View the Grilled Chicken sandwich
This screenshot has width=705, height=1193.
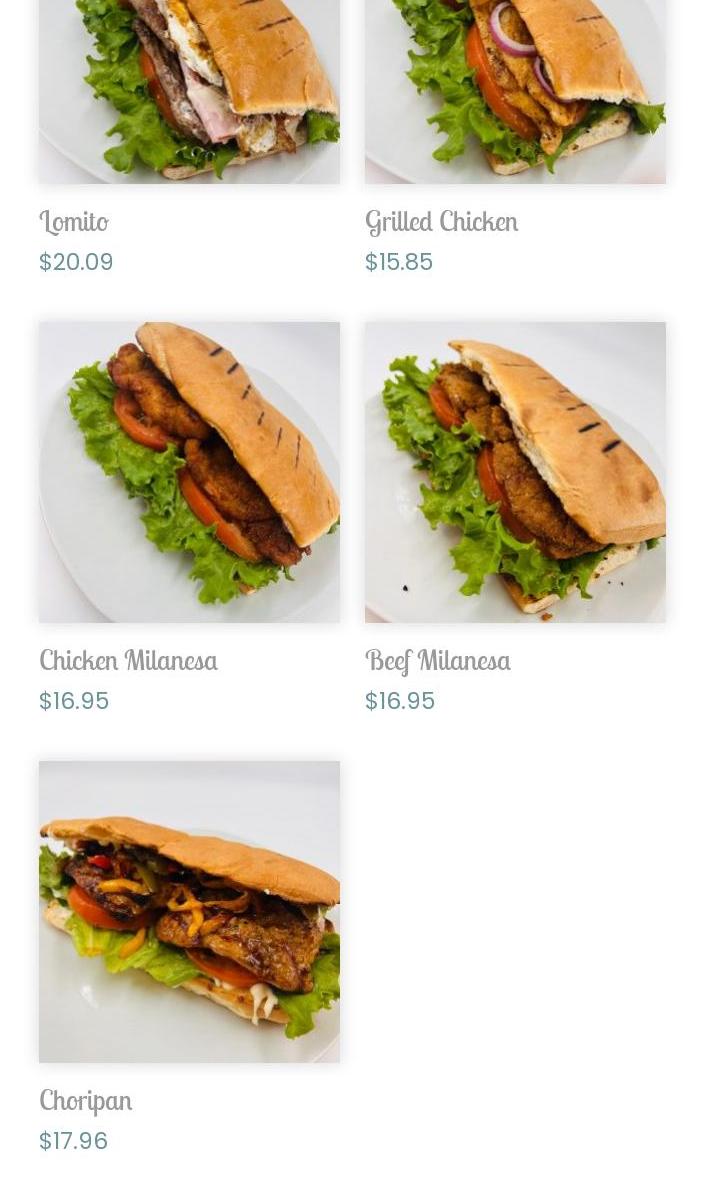point(441,221)
